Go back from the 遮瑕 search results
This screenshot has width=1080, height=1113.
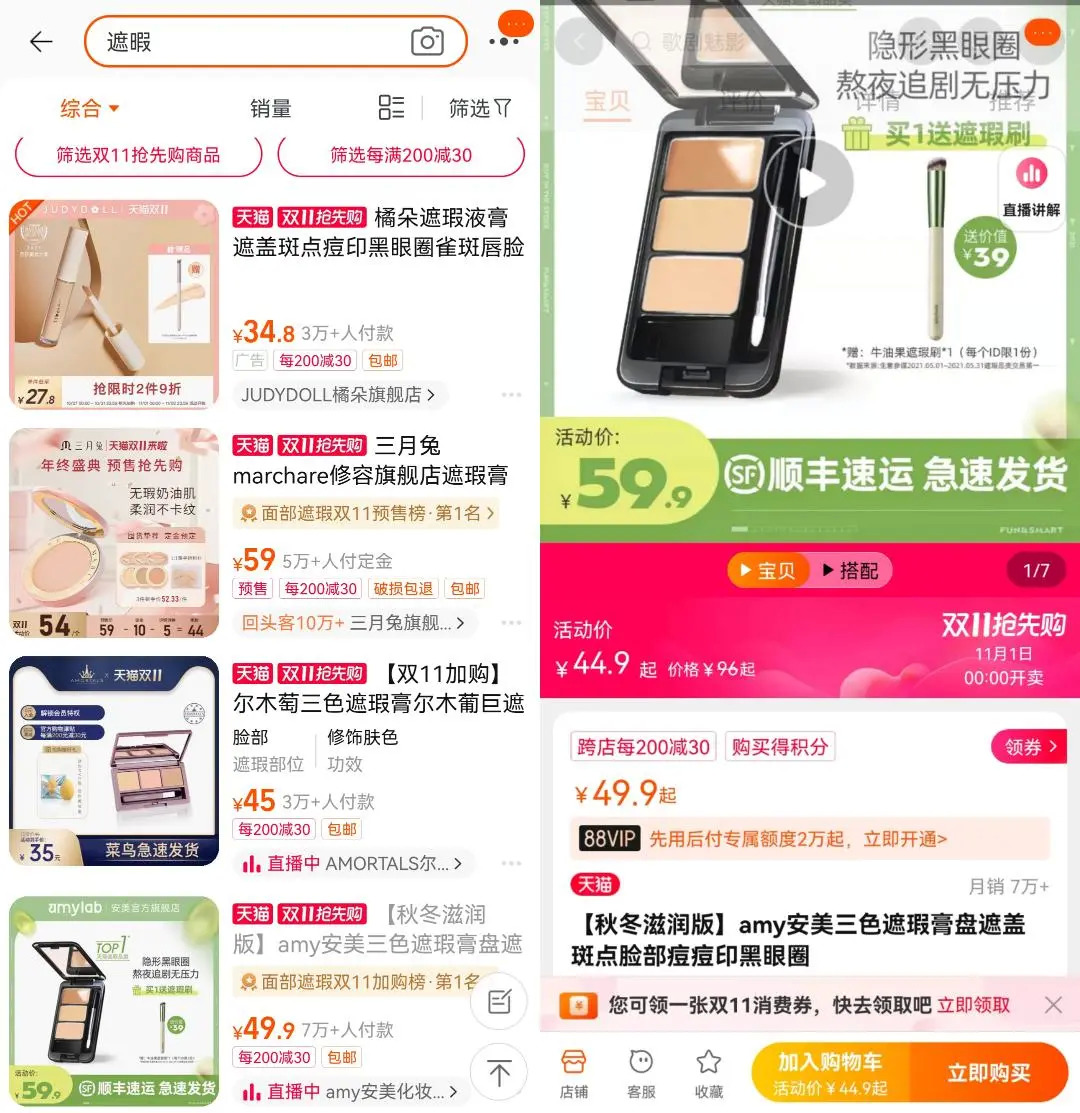(x=41, y=41)
